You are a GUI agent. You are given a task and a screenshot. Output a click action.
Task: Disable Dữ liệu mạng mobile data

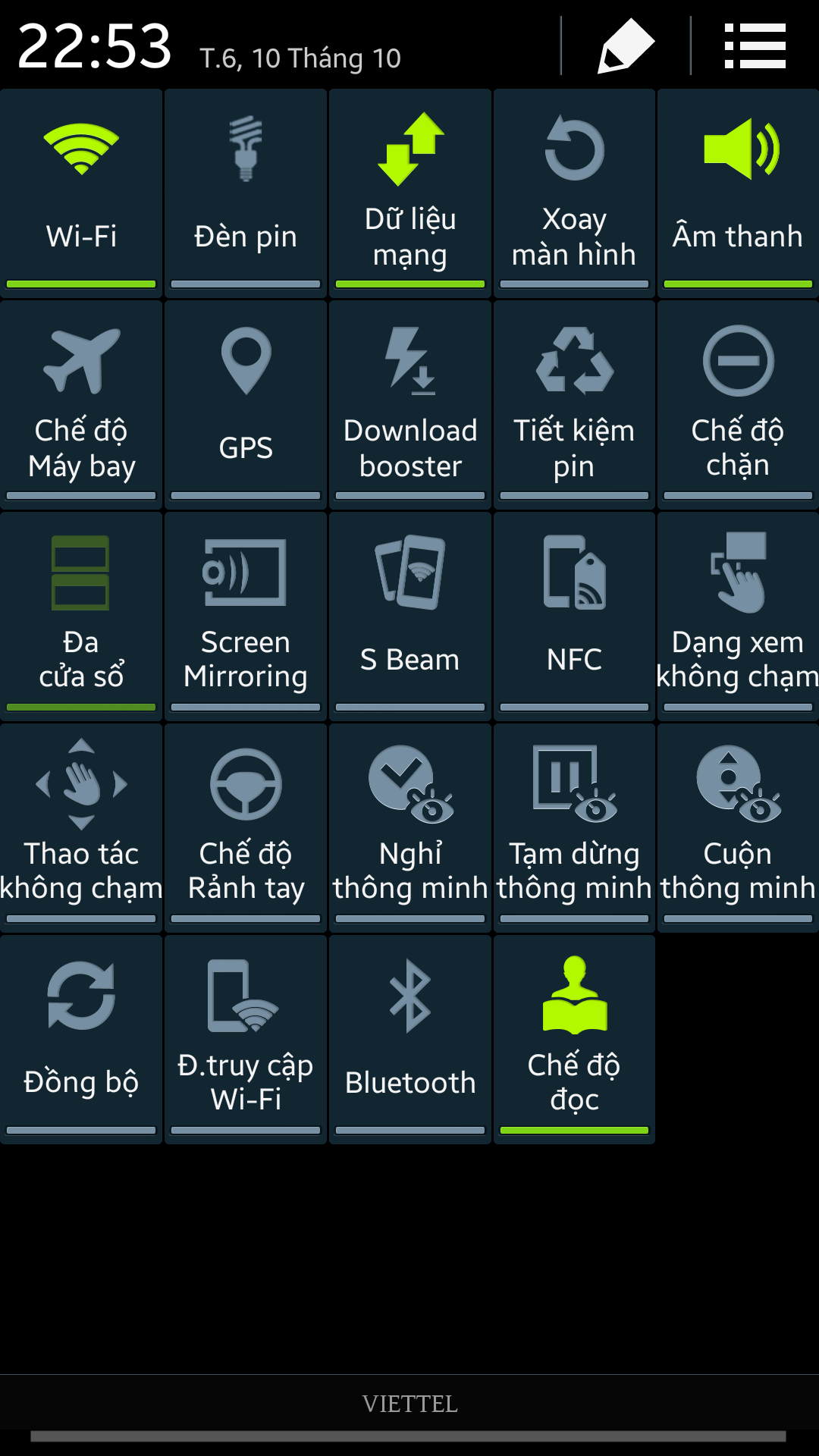(x=410, y=193)
